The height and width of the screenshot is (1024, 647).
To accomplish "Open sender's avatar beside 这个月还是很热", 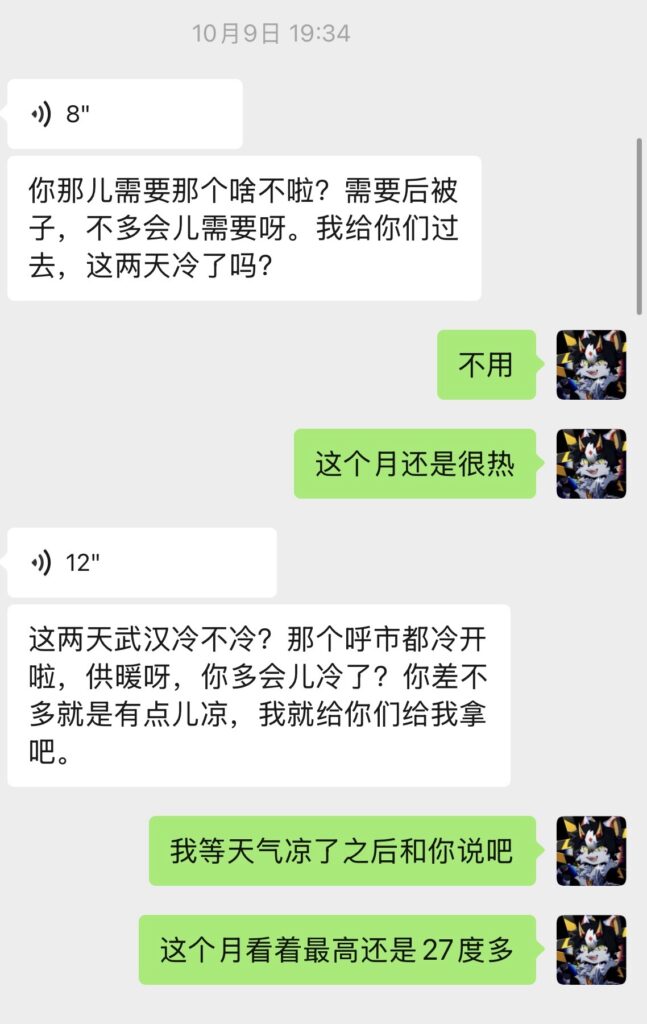I will point(591,464).
